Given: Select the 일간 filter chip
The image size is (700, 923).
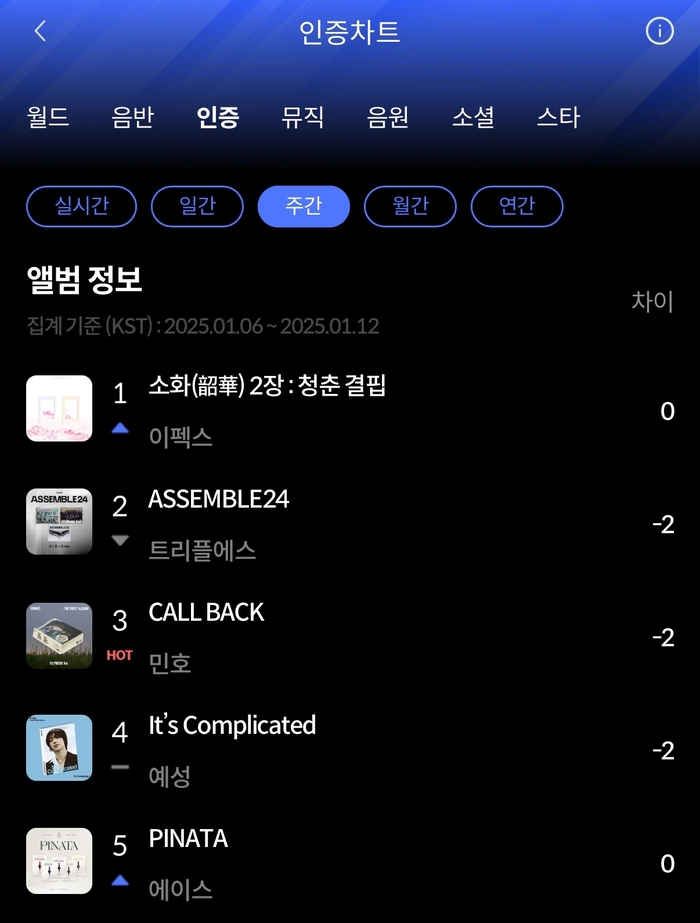Looking at the screenshot, I should pos(197,207).
